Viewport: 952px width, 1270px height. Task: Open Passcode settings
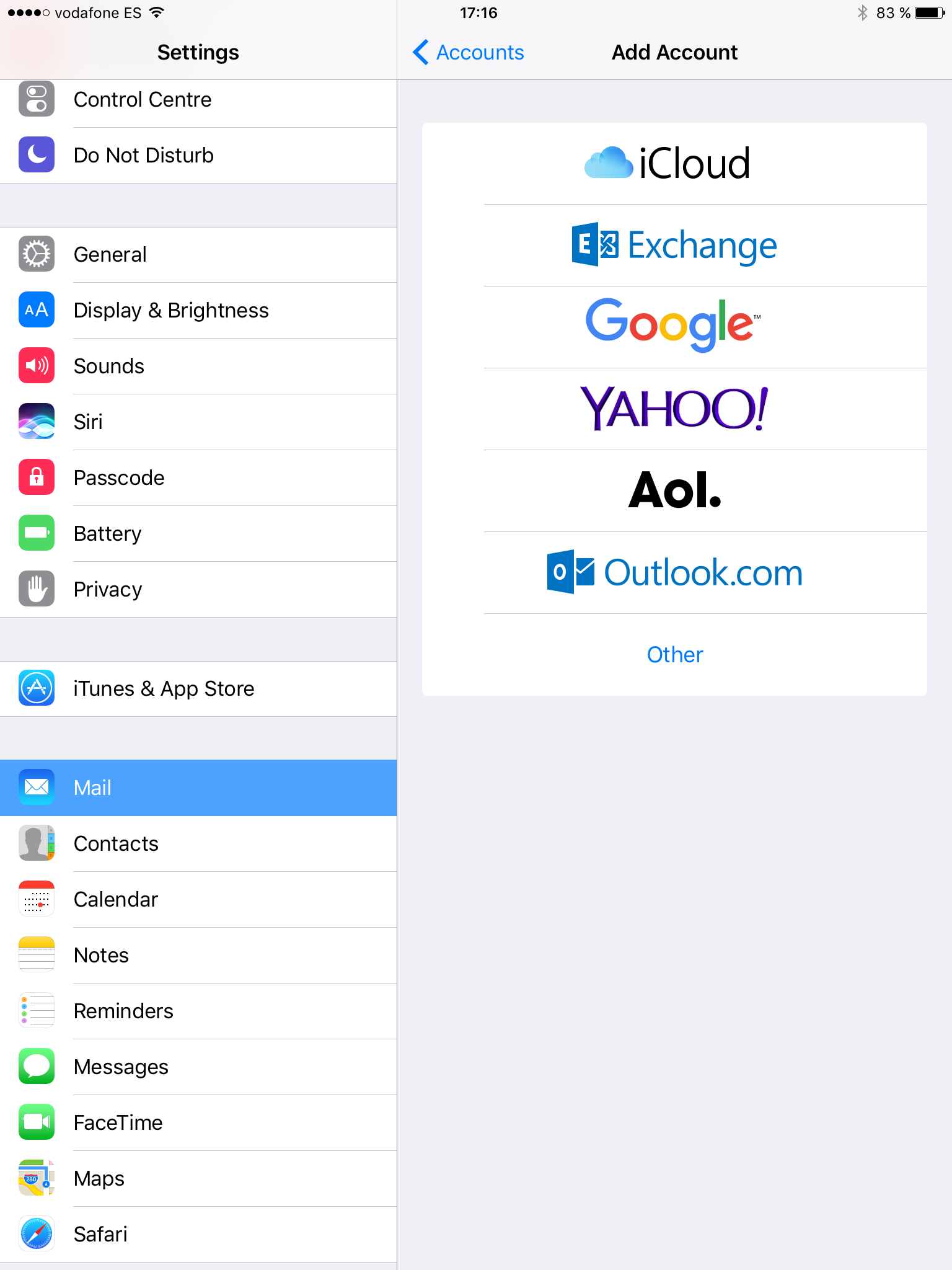(198, 477)
